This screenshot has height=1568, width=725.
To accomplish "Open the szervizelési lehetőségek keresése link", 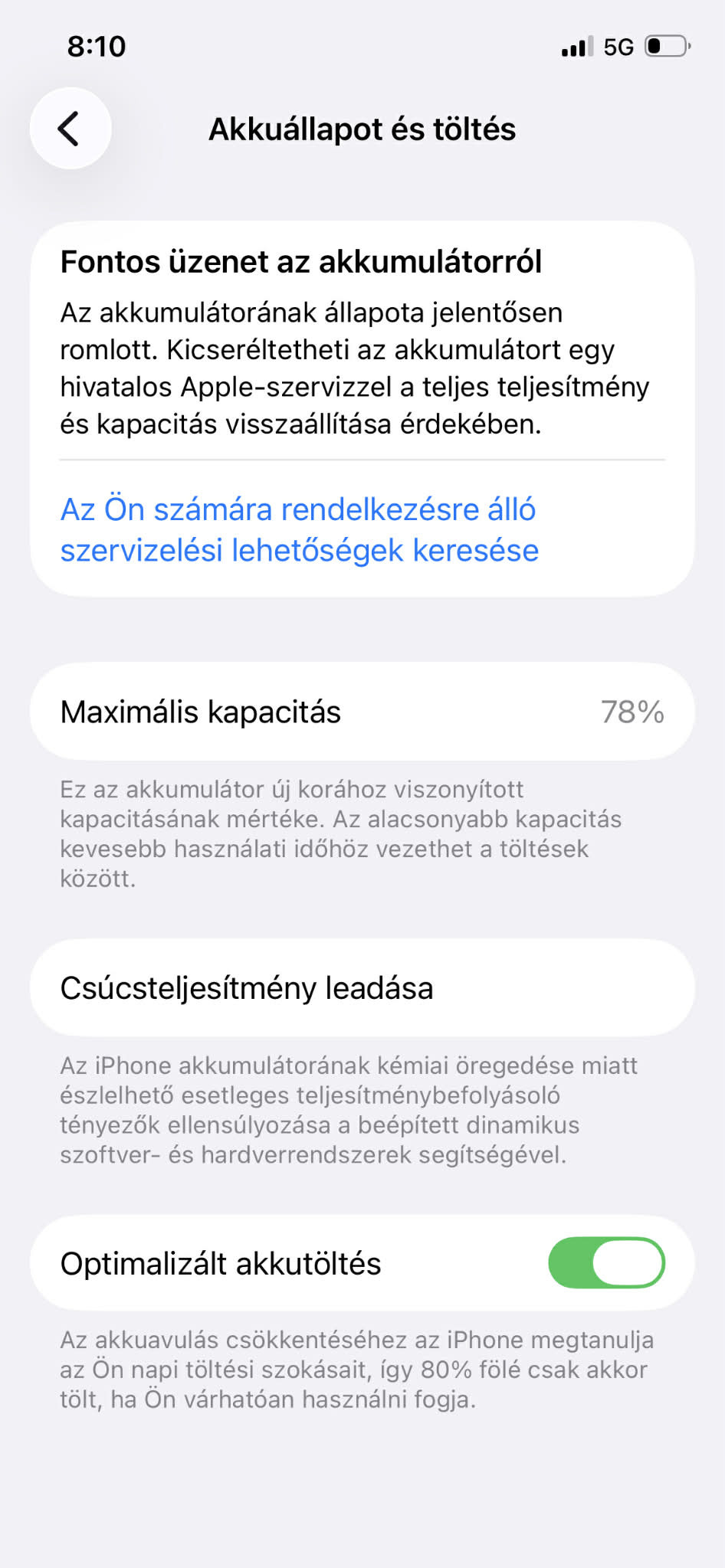I will (299, 530).
